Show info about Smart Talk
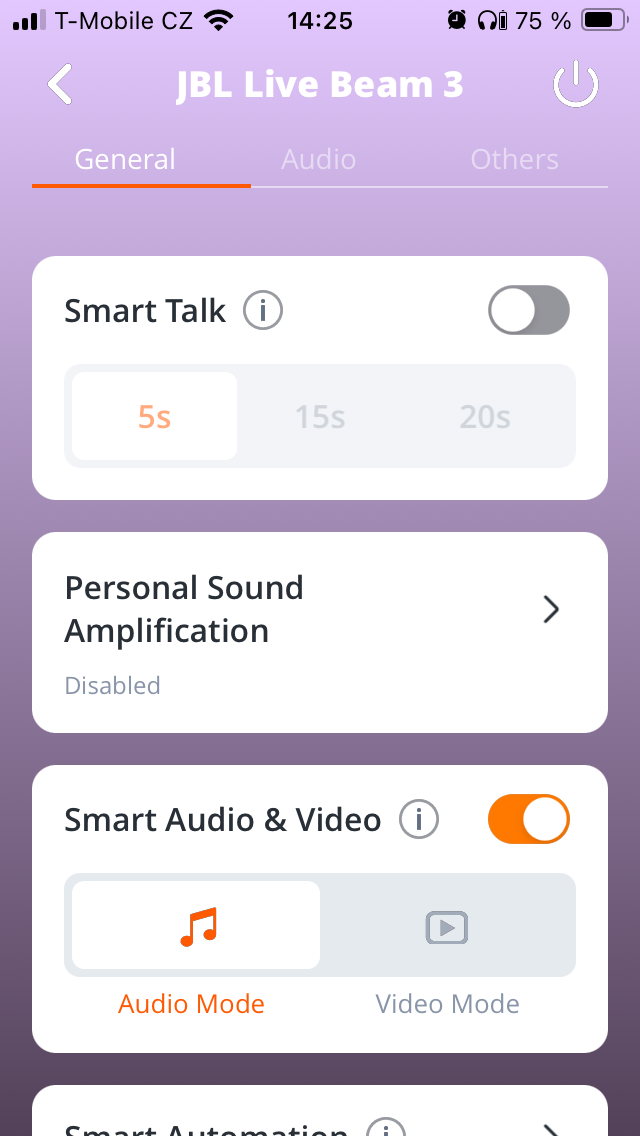 coord(263,311)
